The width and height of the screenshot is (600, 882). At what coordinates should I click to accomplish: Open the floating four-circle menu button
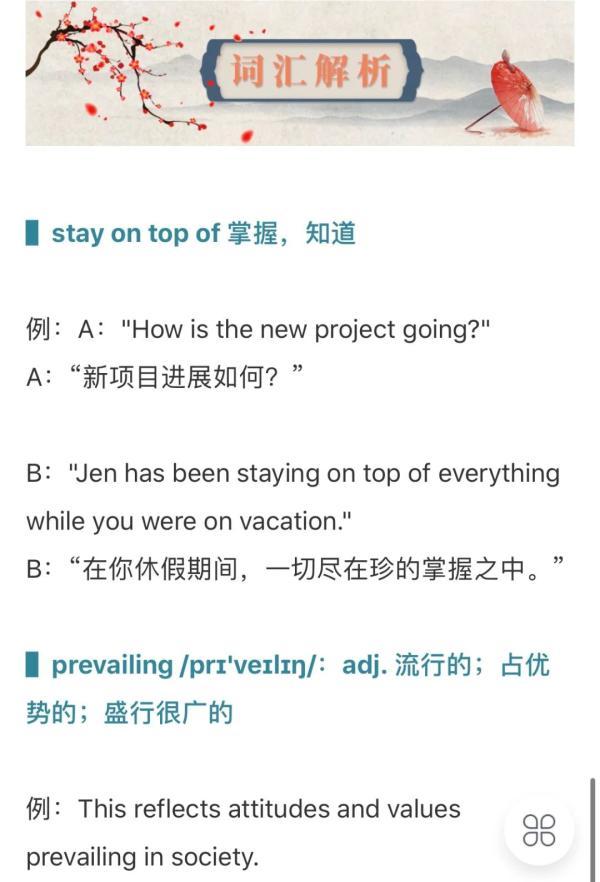tap(539, 830)
